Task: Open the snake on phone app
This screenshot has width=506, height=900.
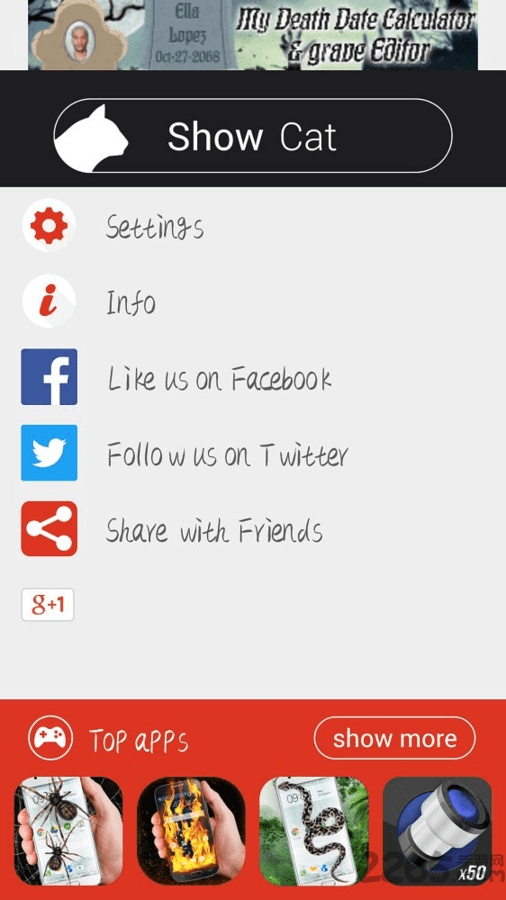Action: pyautogui.click(x=314, y=832)
